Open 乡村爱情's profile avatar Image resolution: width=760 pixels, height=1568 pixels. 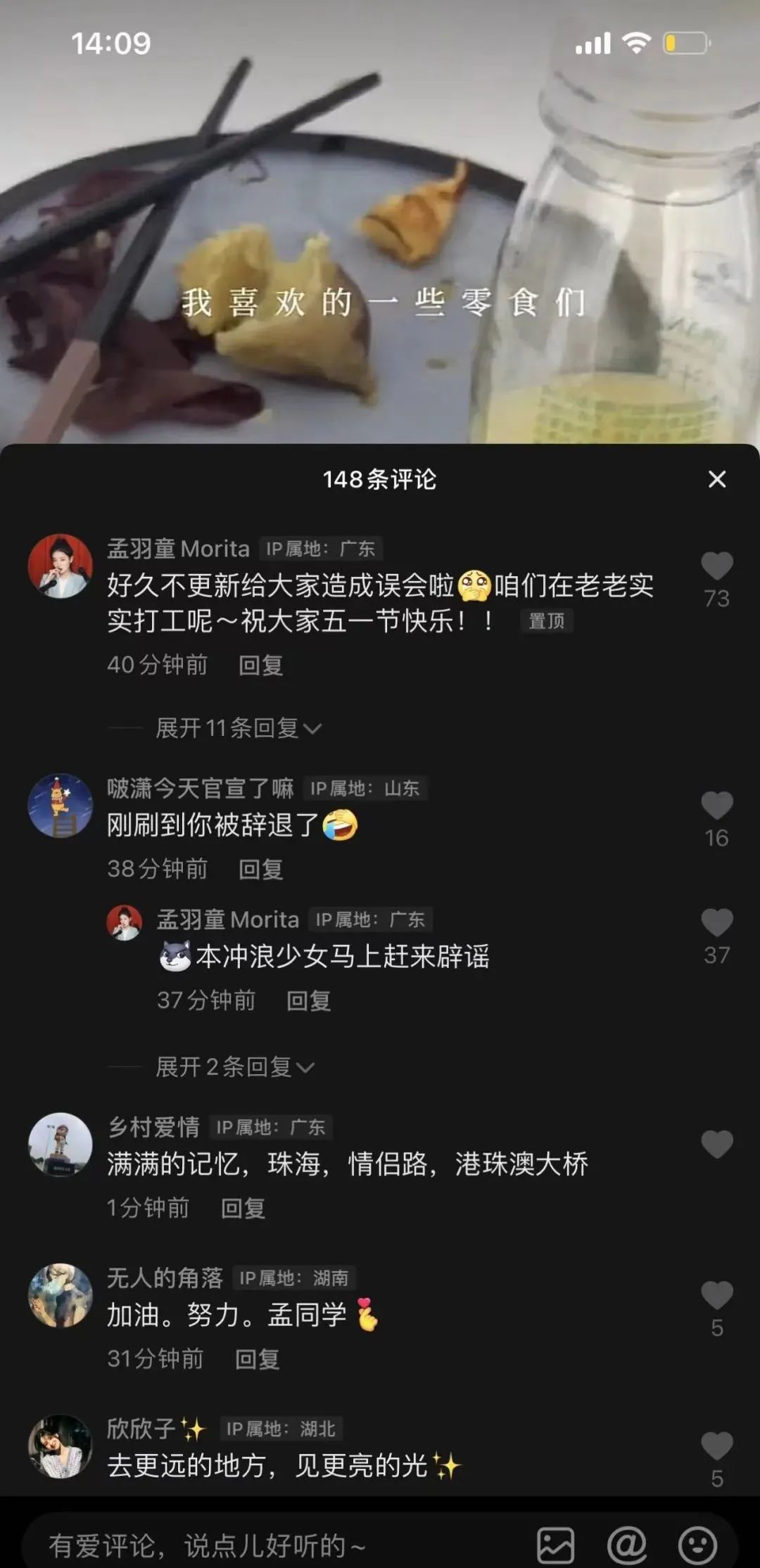(60, 1144)
